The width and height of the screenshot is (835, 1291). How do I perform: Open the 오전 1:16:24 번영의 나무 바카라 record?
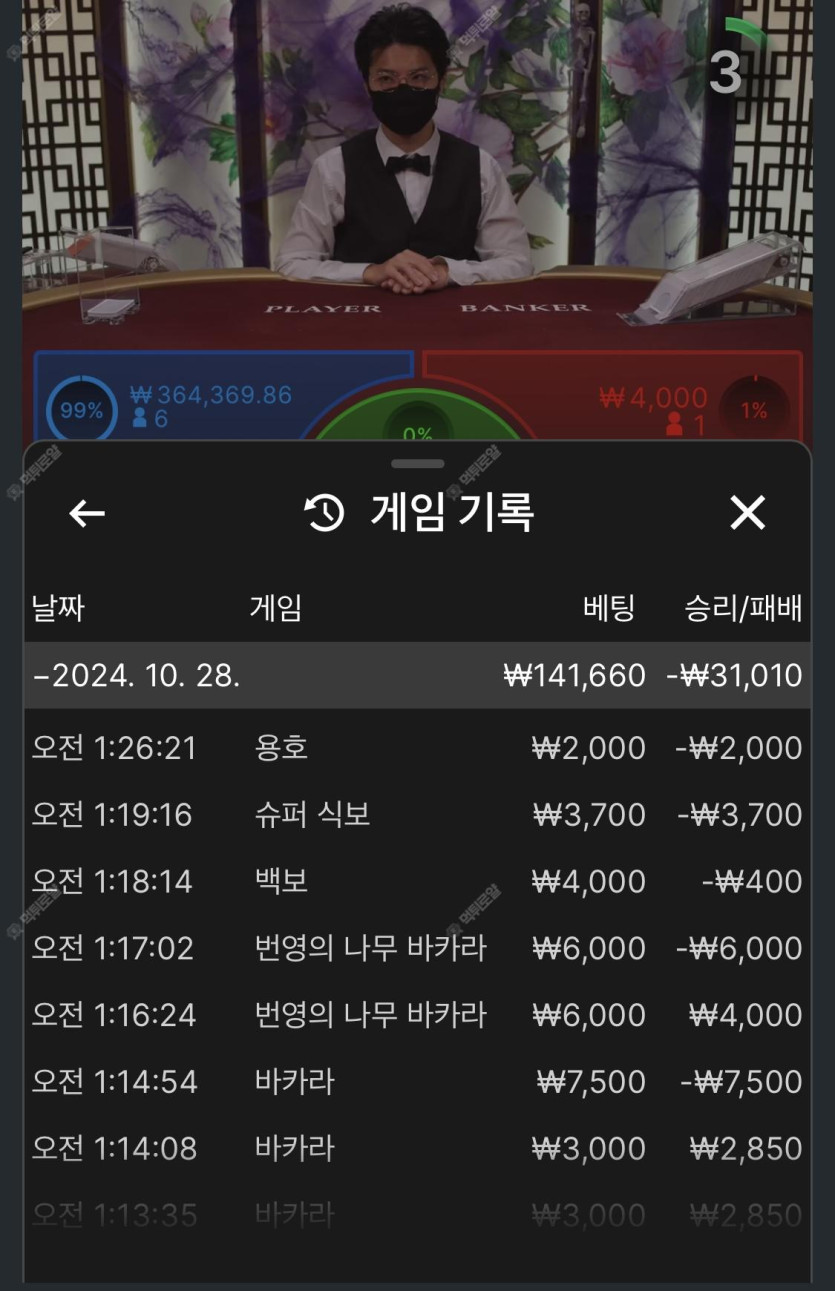pos(416,1015)
